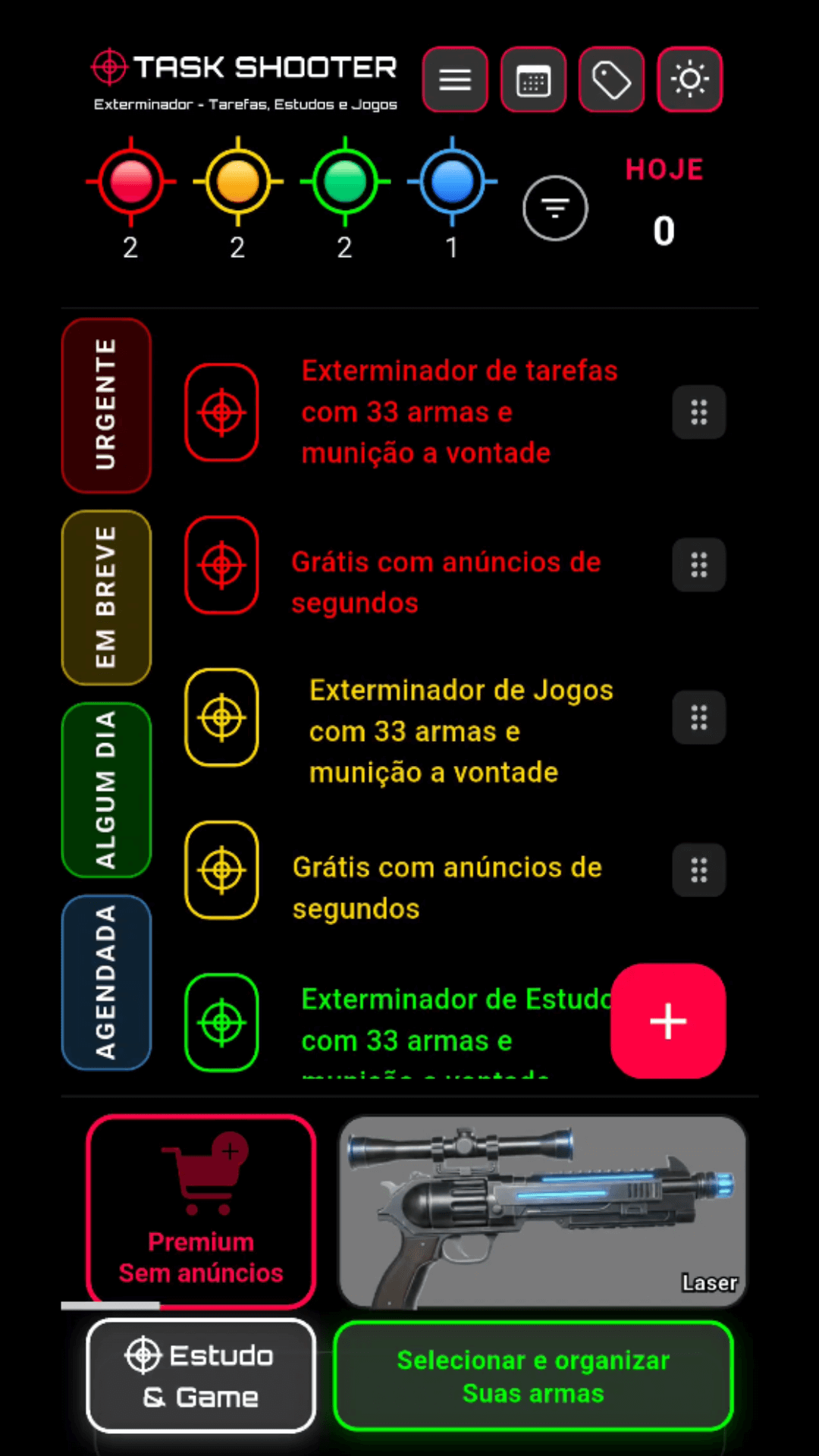Viewport: 819px width, 1456px height.
Task: Click the green crosshair of Exterminador de Estudos
Action: [x=221, y=1021]
